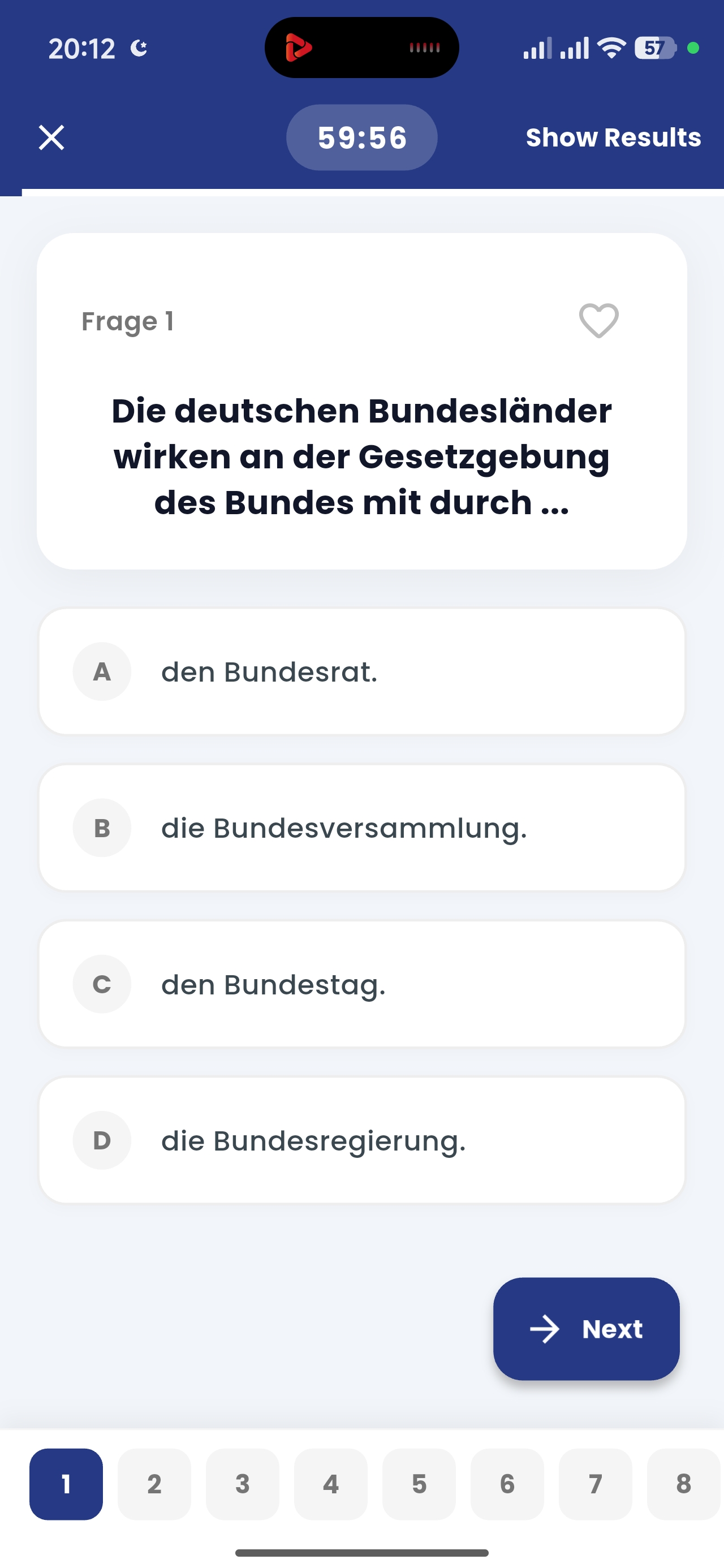Choose answer B, die Bundesversammlung
This screenshot has width=724, height=1568.
pyautogui.click(x=361, y=828)
